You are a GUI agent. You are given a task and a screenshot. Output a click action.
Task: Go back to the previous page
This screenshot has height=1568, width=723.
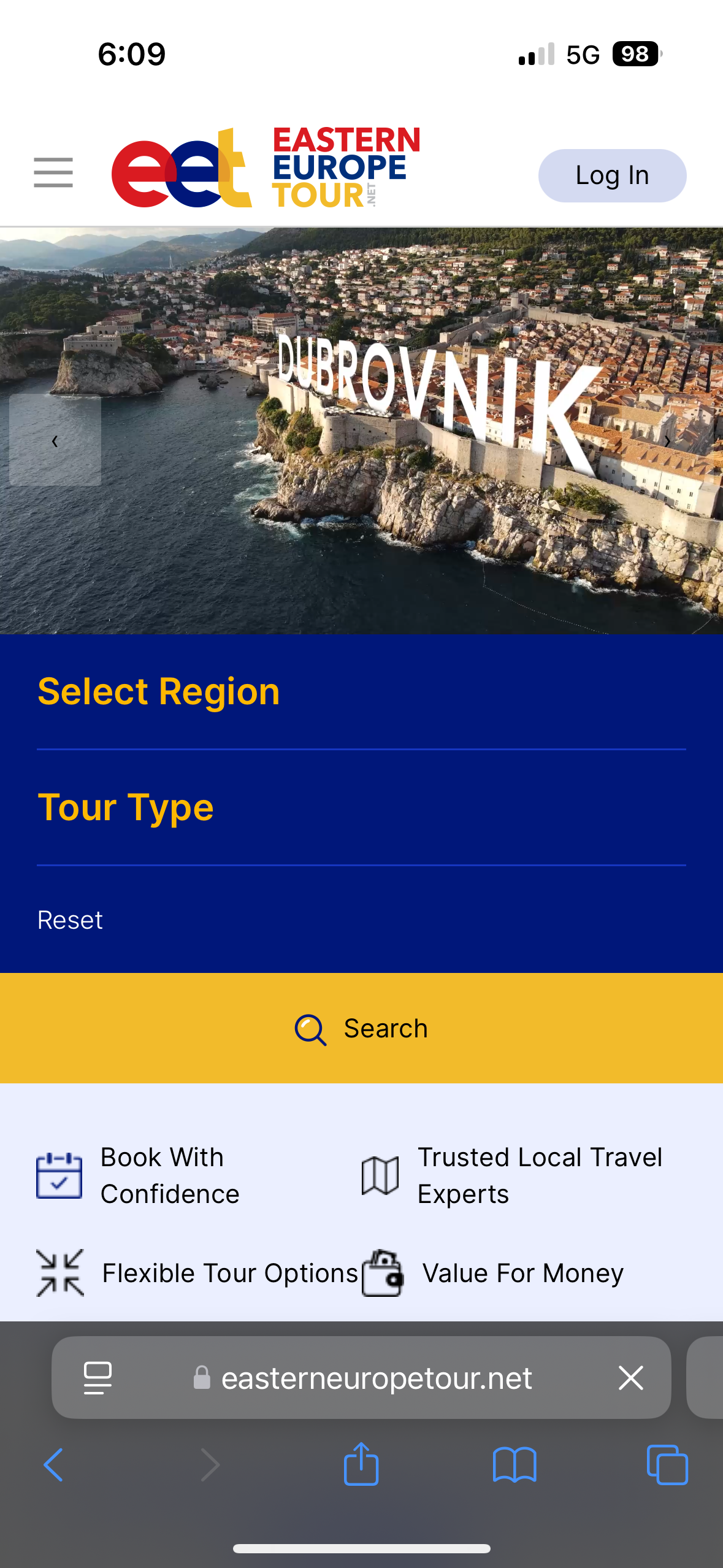coord(53,1465)
